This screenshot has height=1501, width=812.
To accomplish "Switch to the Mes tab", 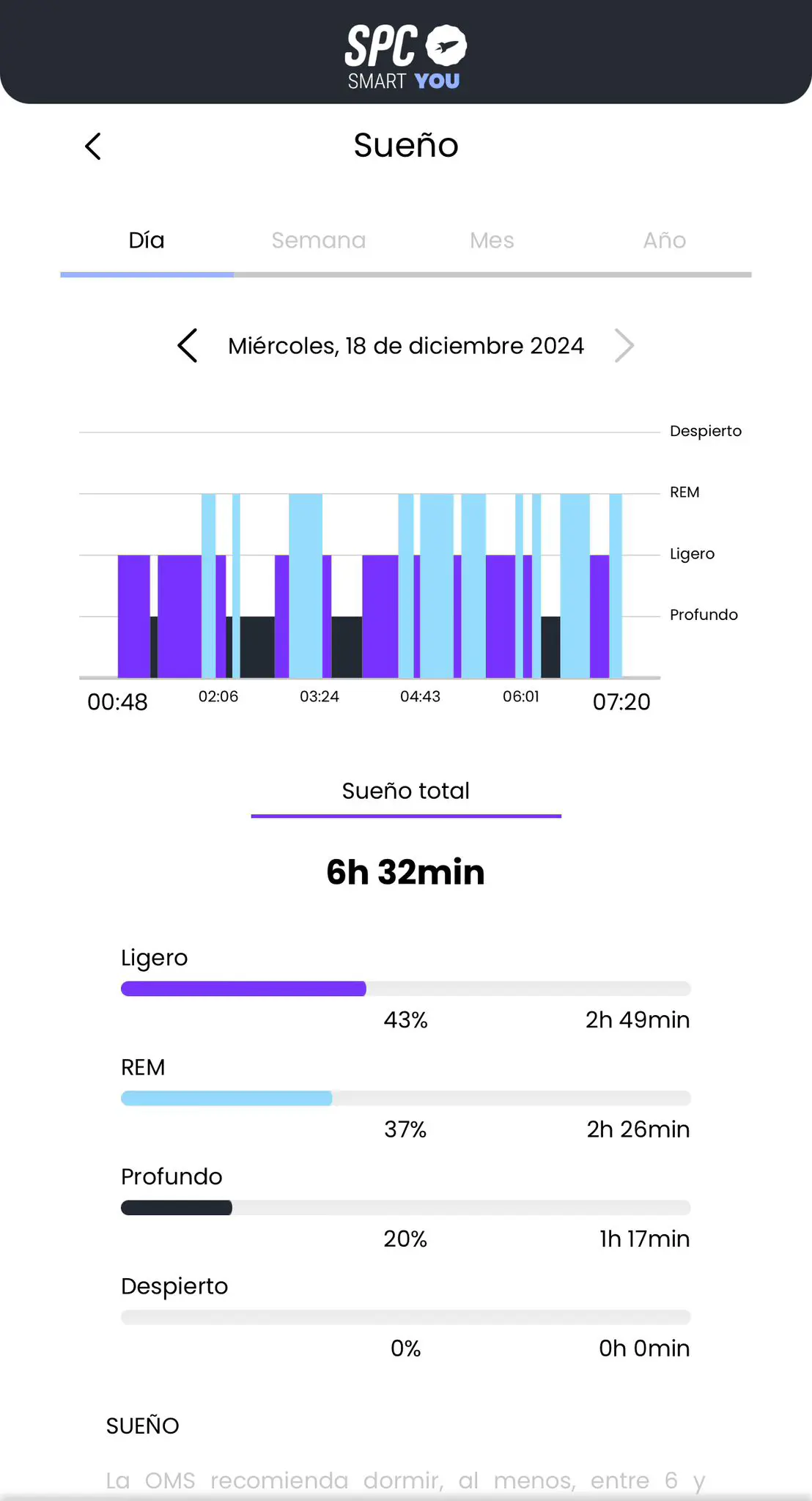I will (x=492, y=240).
